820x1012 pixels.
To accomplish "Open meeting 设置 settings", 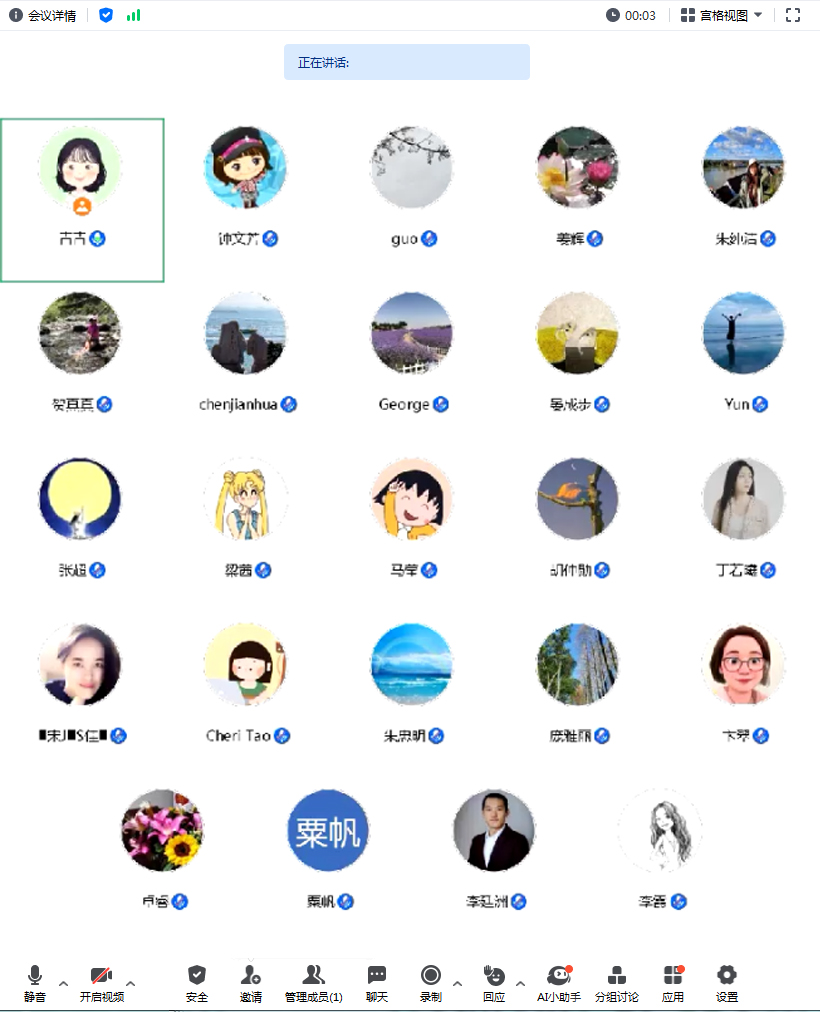I will (x=727, y=983).
